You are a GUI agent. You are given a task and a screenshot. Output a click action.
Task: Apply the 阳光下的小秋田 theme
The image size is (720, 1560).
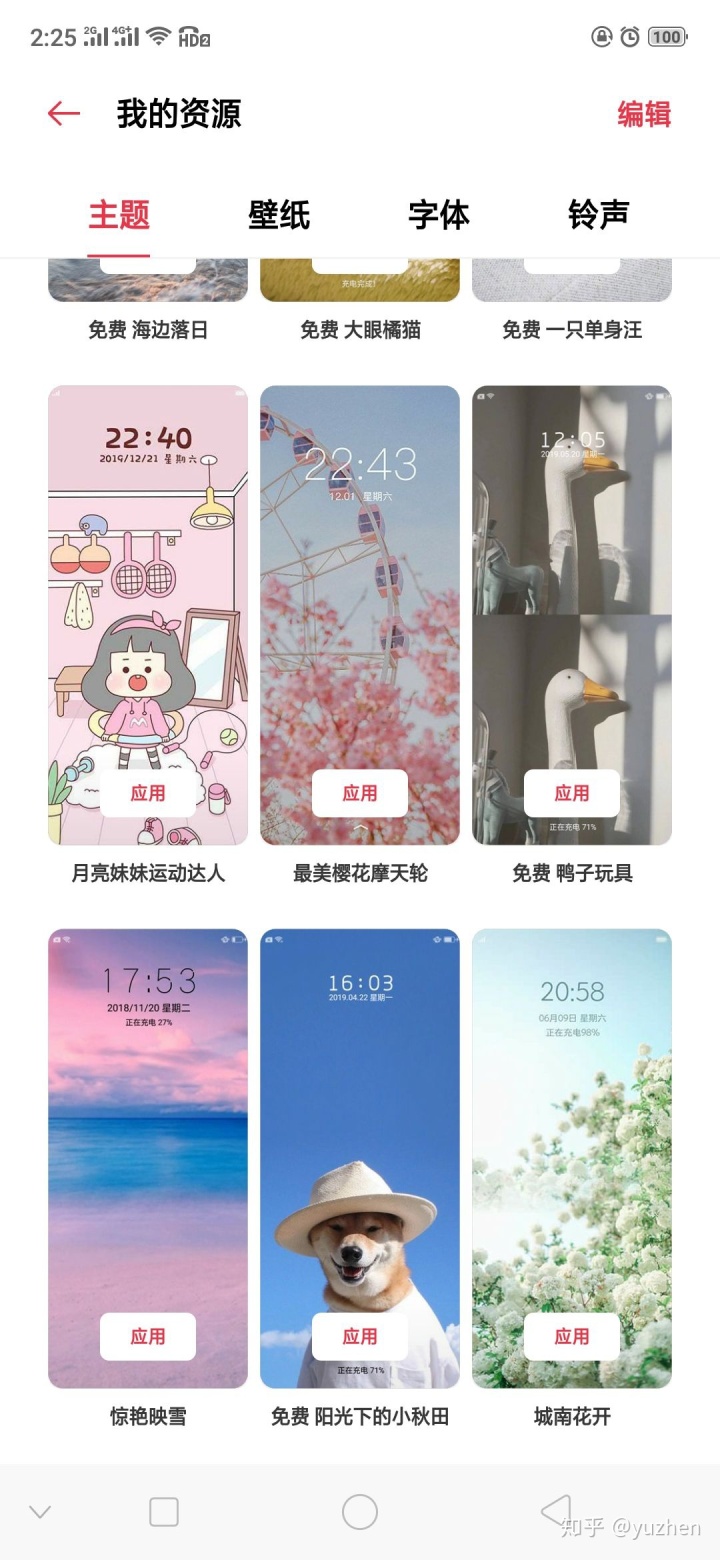click(360, 1336)
